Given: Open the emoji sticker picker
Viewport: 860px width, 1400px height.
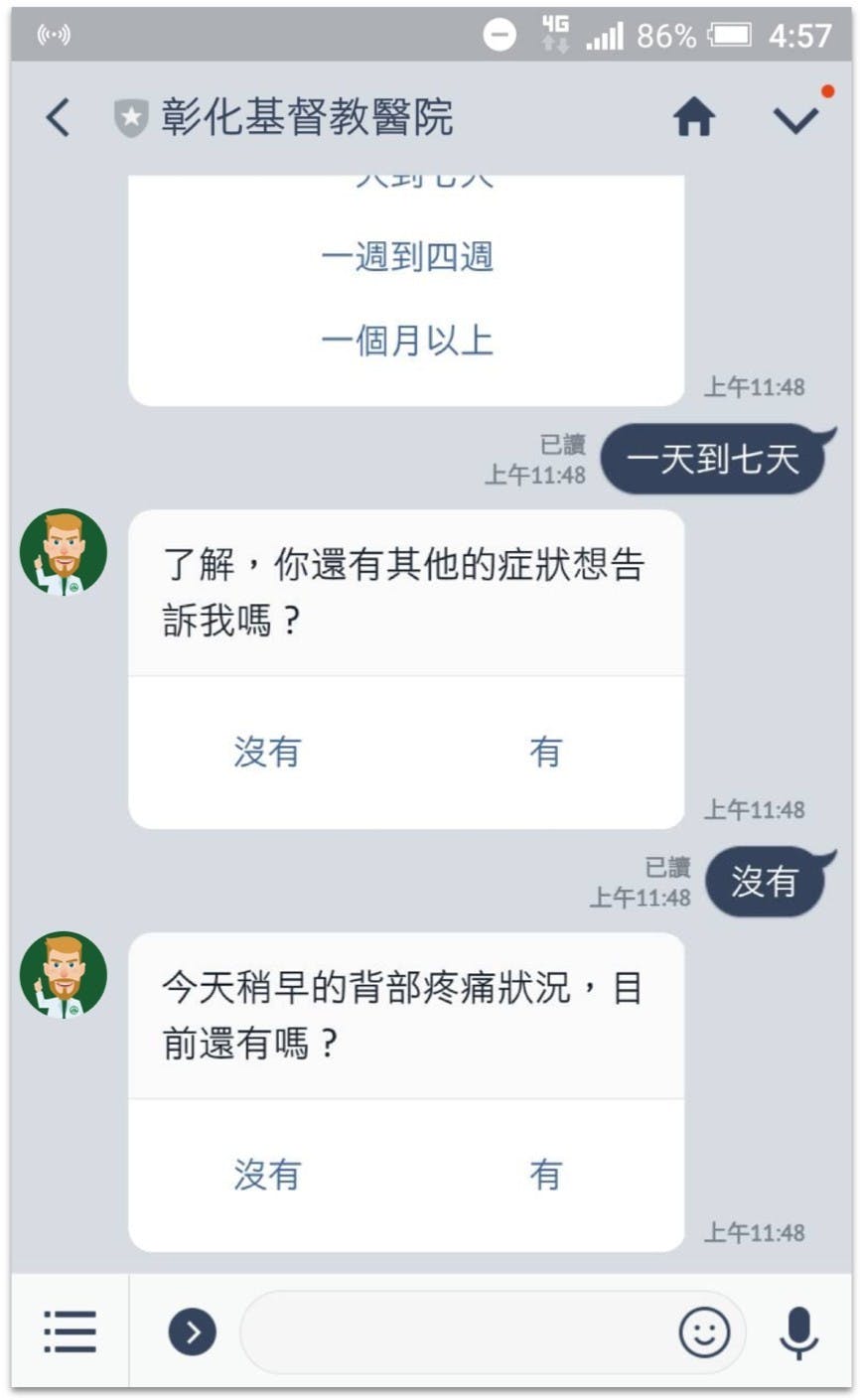Looking at the screenshot, I should coord(704,1331).
